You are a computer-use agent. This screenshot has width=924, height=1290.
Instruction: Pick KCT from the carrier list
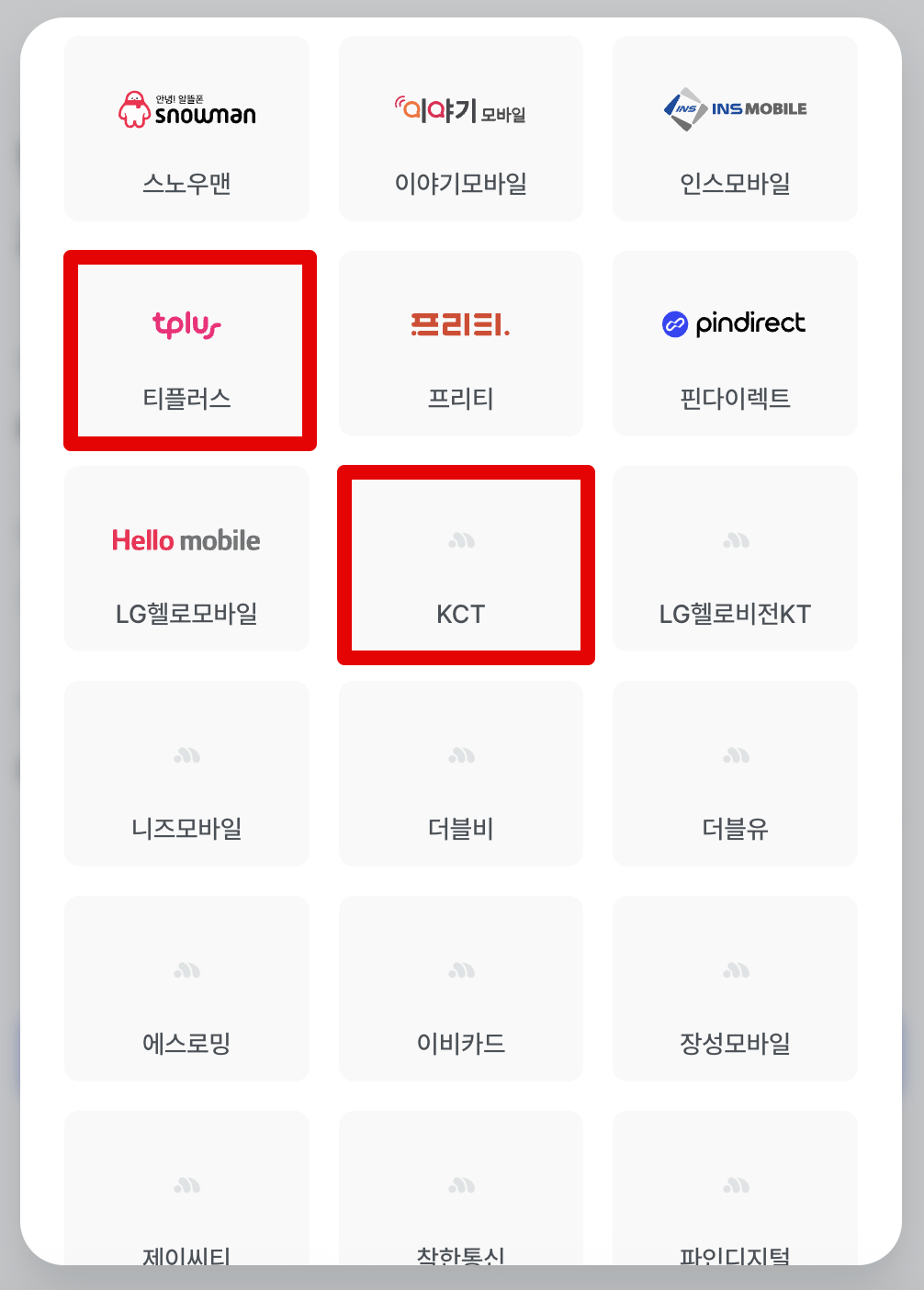point(466,564)
